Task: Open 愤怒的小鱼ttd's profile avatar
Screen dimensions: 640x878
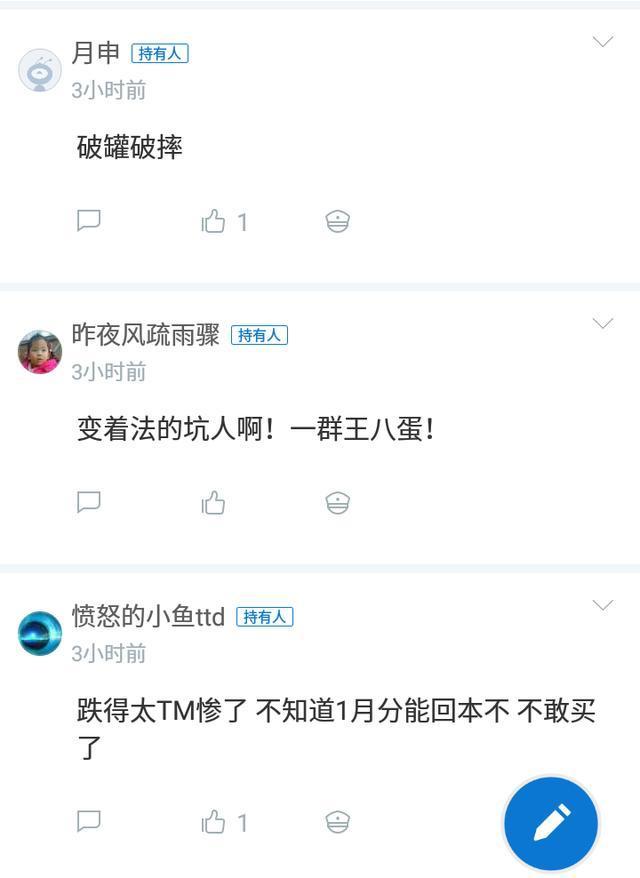Action: coord(40,633)
